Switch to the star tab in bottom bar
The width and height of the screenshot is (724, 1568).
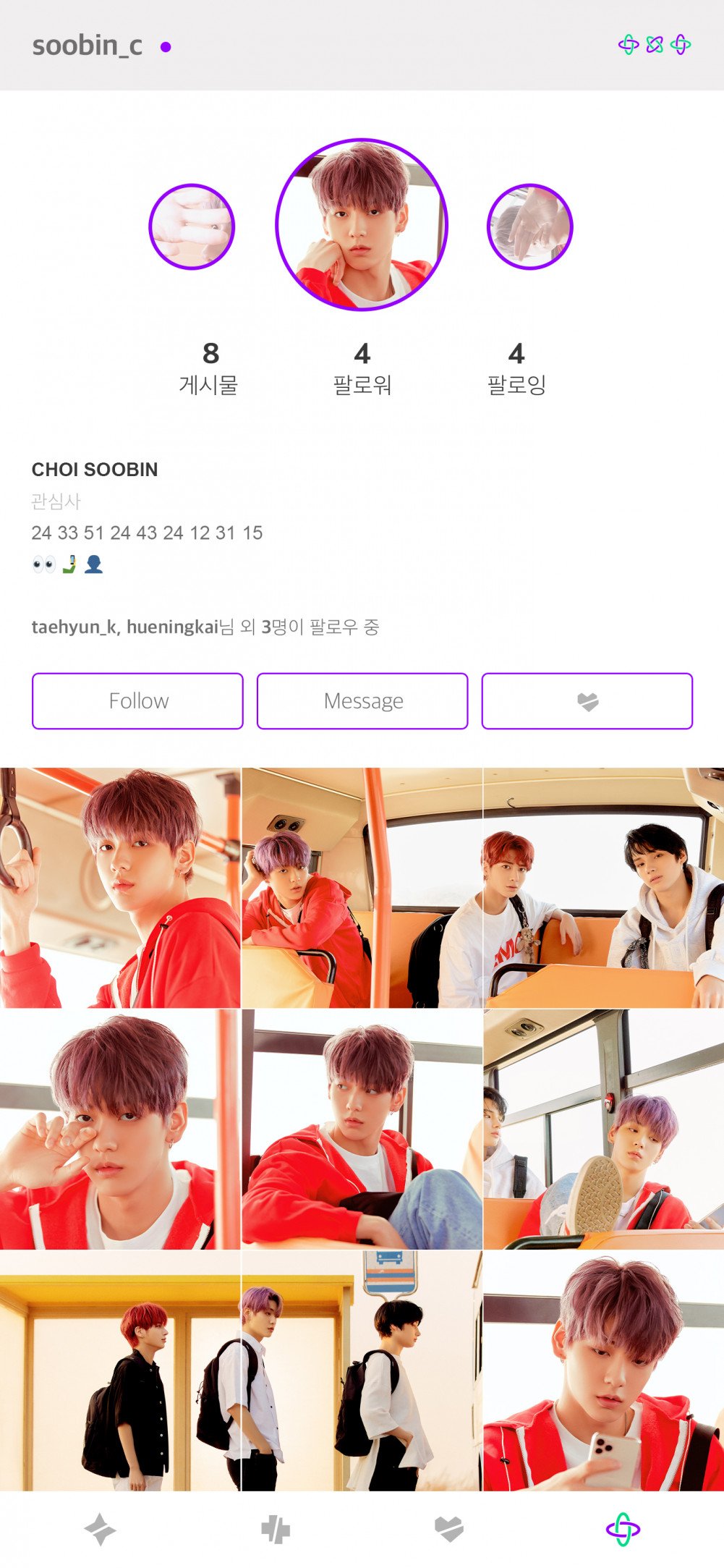(100, 1529)
